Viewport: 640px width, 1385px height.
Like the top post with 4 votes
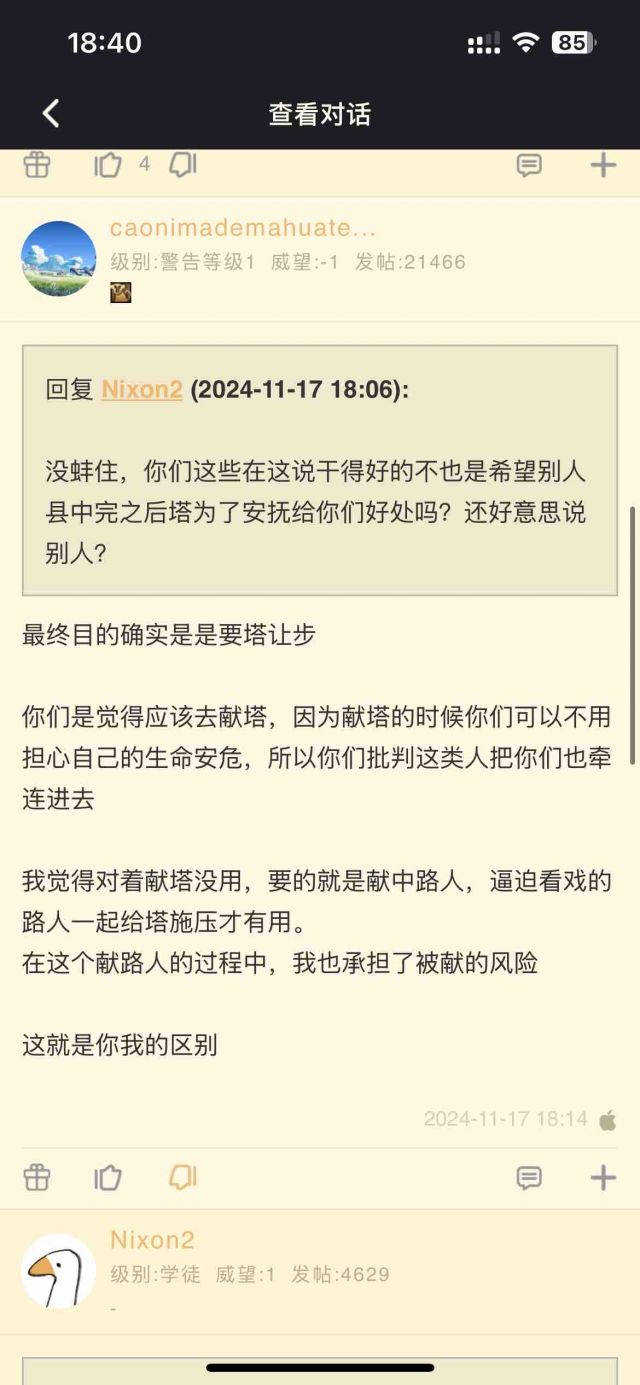point(108,165)
